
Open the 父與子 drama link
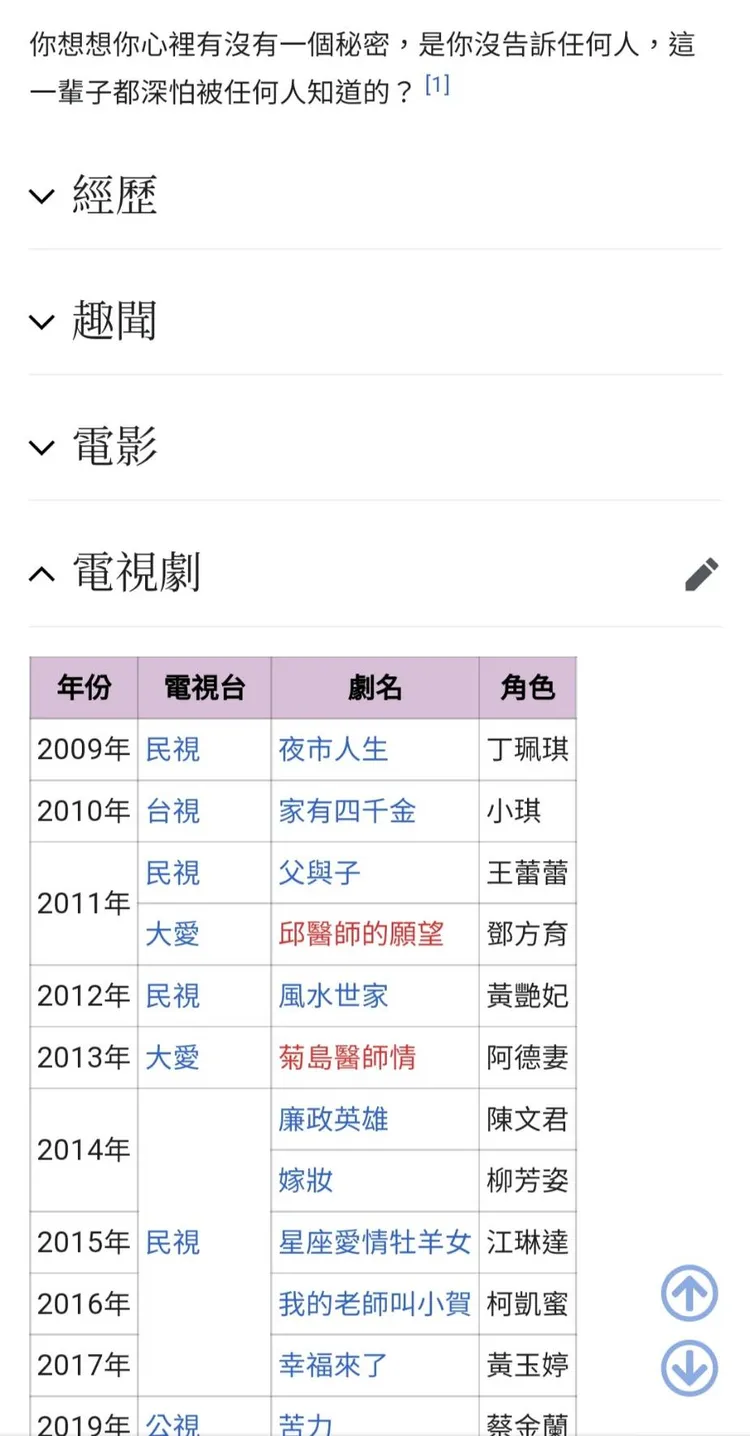click(x=317, y=873)
